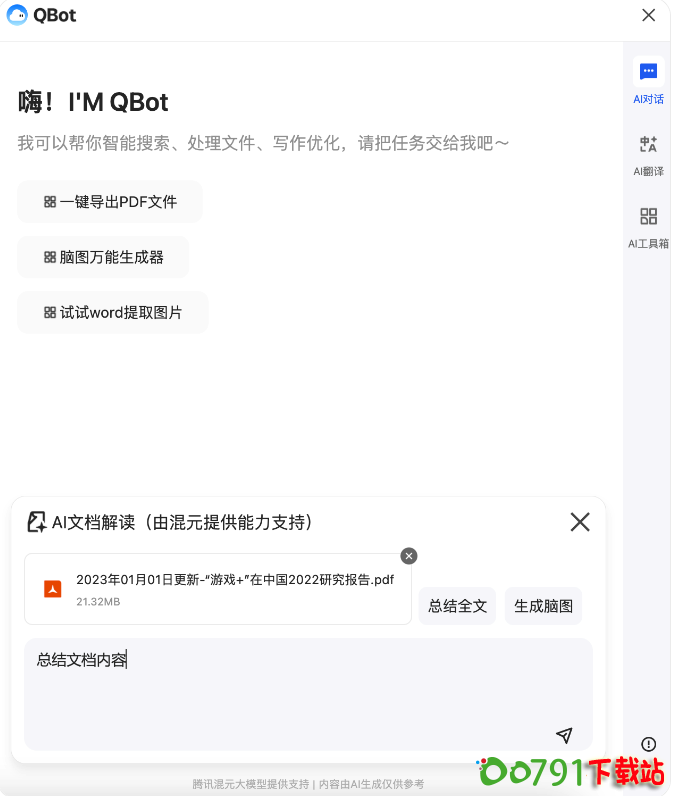Switch to the AI对话 tab
Image resolution: width=674 pixels, height=796 pixels.
pos(648,81)
